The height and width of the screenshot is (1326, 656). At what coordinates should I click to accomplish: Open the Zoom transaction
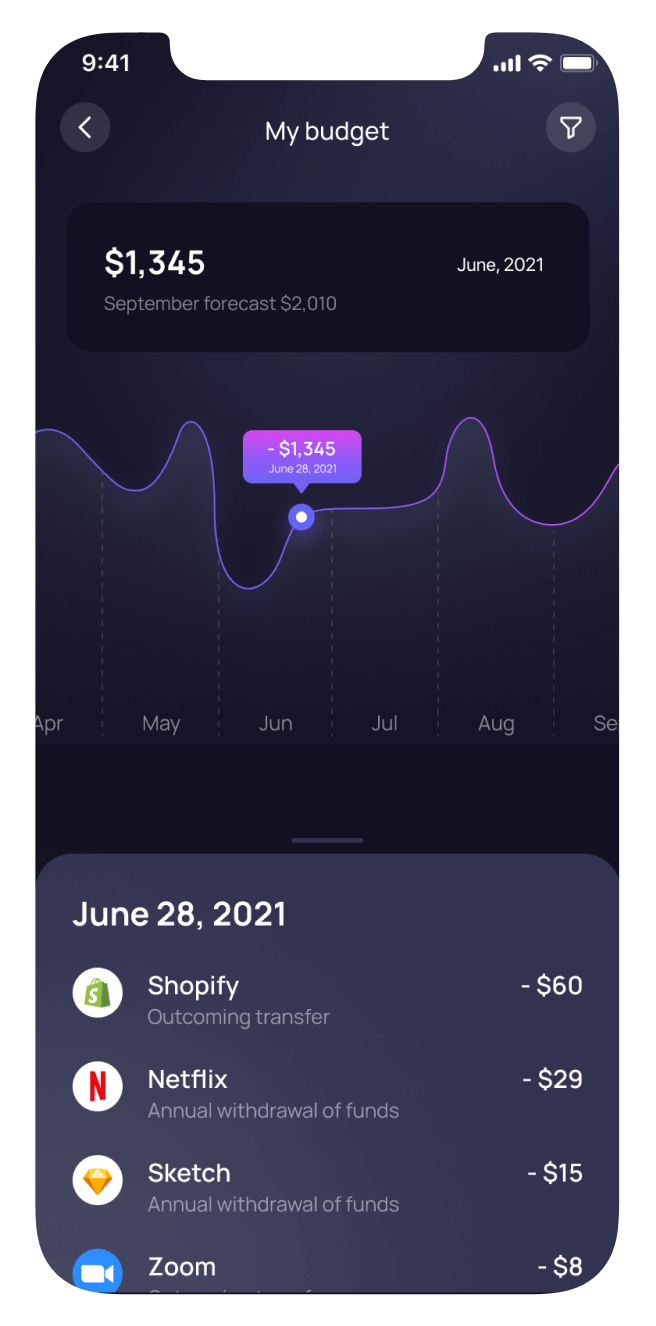click(x=328, y=1272)
